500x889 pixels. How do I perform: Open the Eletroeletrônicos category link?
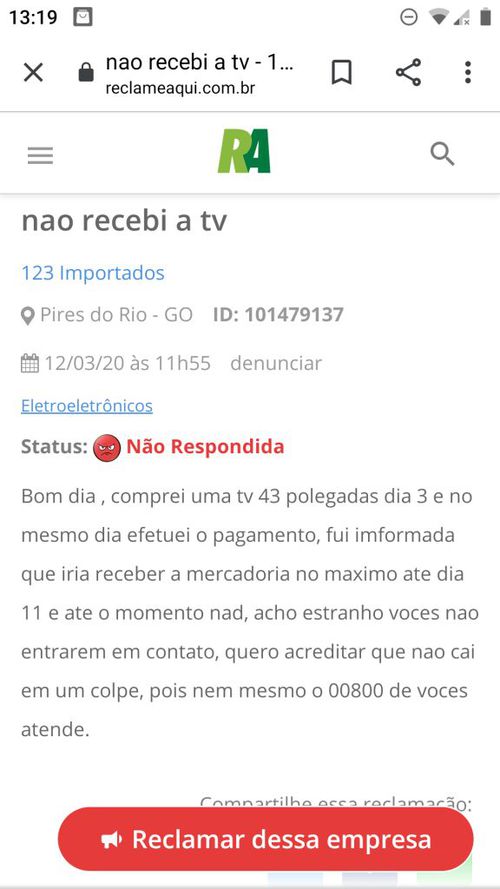tap(87, 406)
